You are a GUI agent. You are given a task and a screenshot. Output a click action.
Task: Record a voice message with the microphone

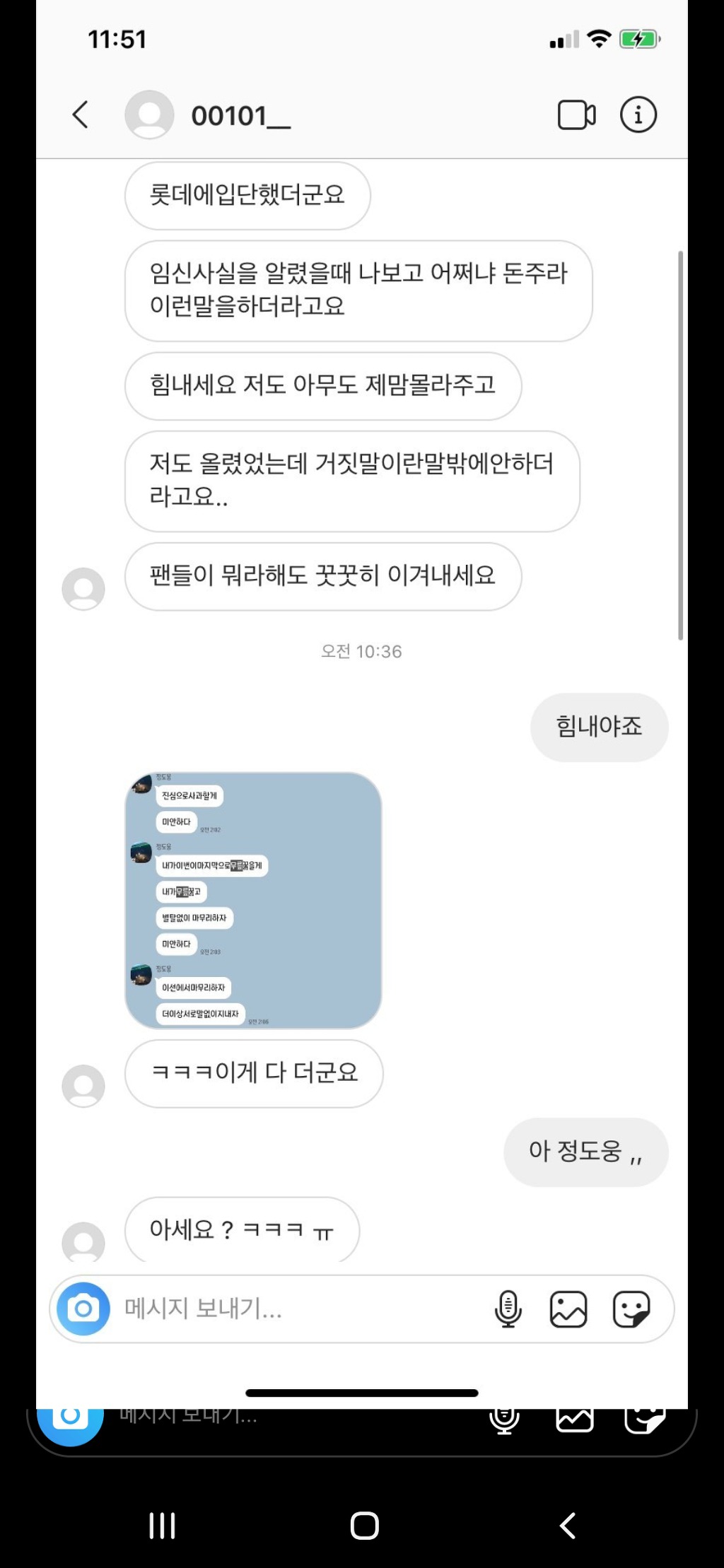pyautogui.click(x=508, y=1309)
